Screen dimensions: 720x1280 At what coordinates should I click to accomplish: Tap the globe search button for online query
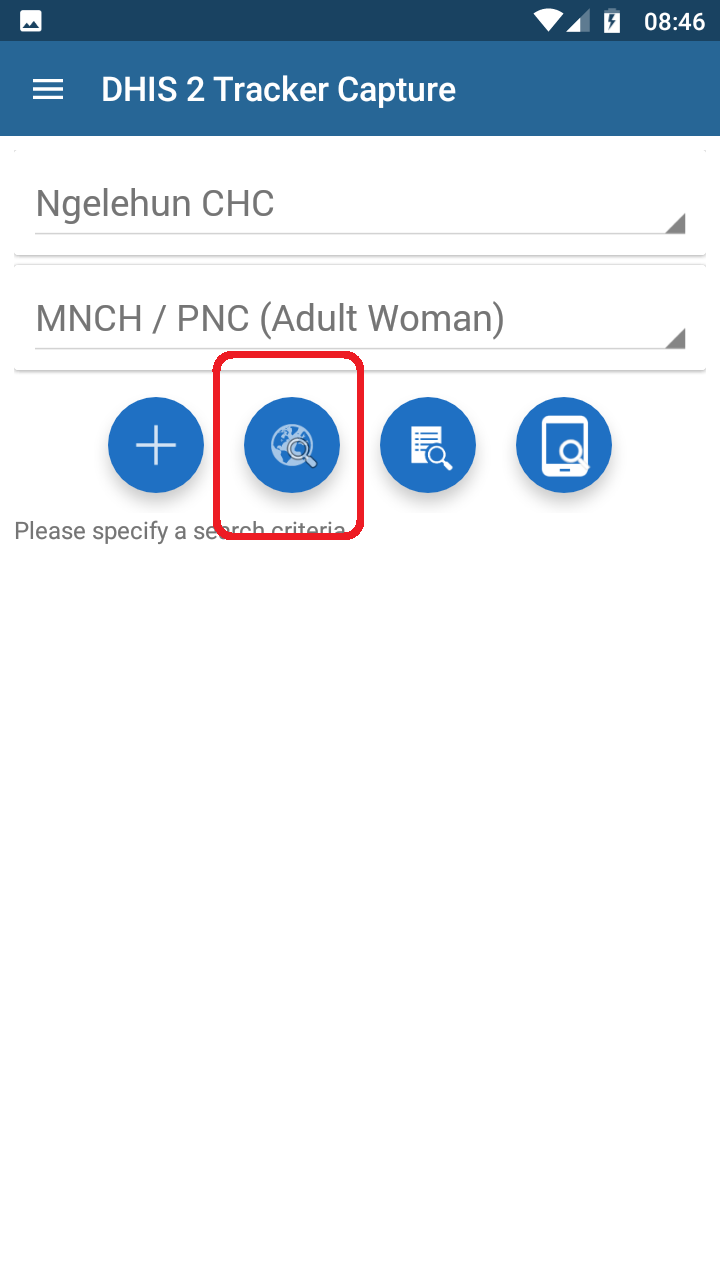coord(292,445)
